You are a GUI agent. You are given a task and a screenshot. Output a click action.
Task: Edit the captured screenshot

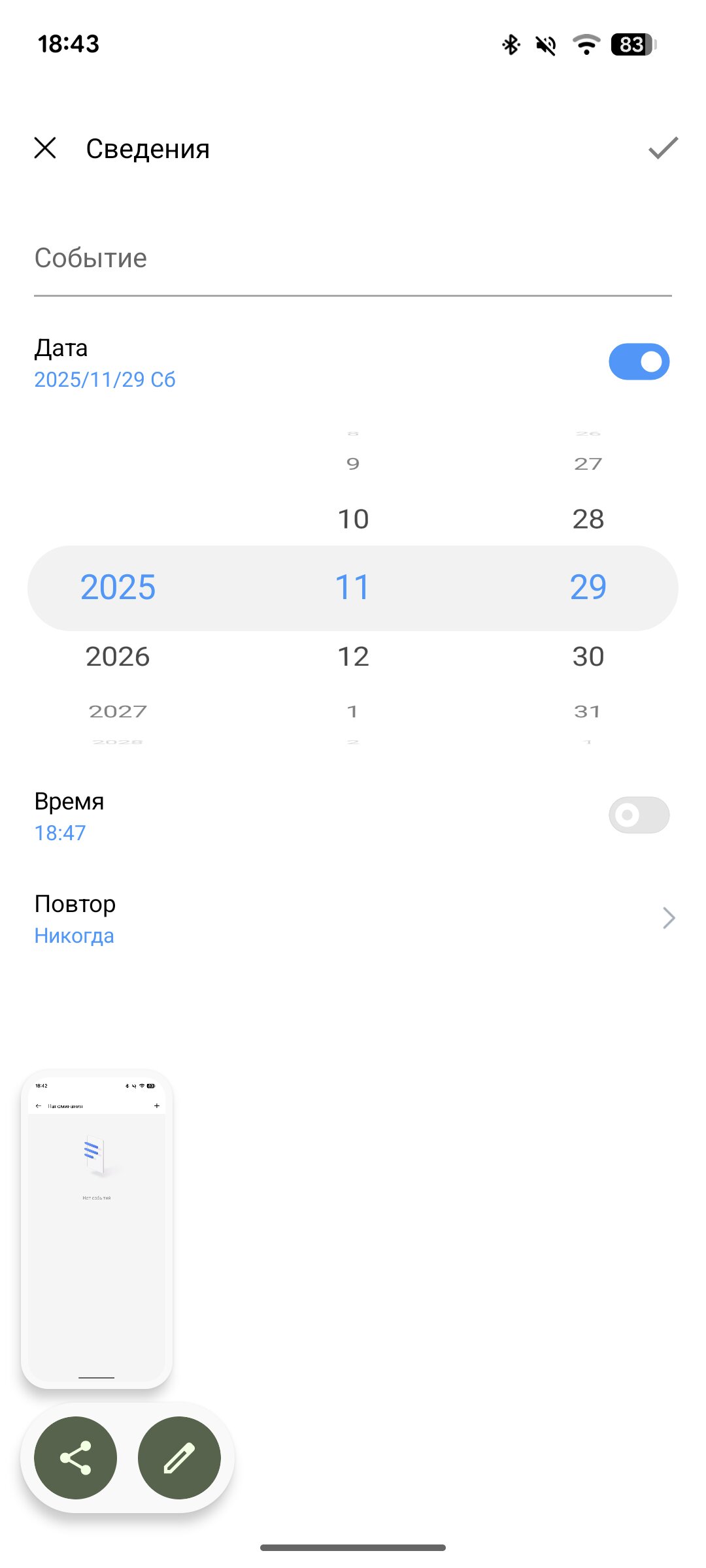click(x=179, y=1458)
